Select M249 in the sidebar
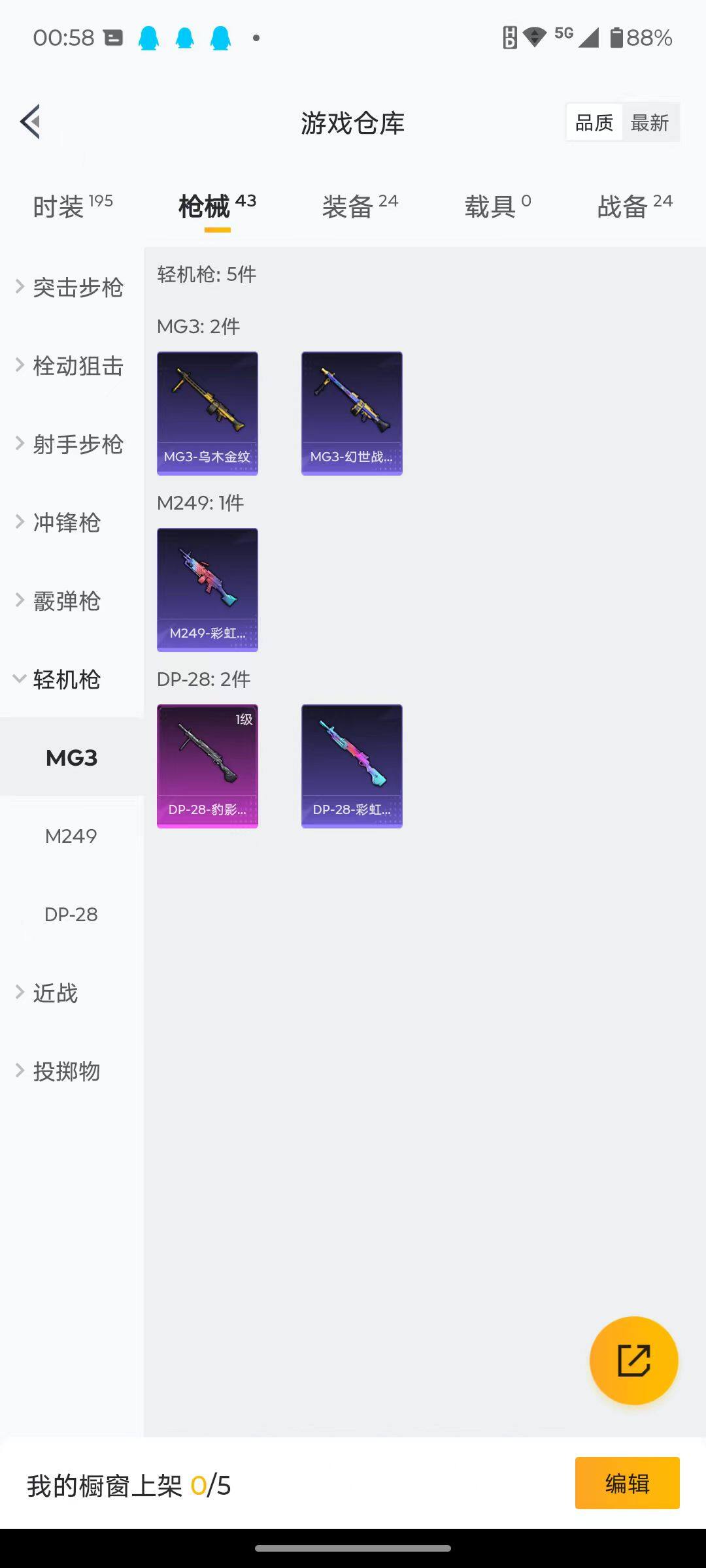Image resolution: width=706 pixels, height=1568 pixels. pyautogui.click(x=71, y=836)
